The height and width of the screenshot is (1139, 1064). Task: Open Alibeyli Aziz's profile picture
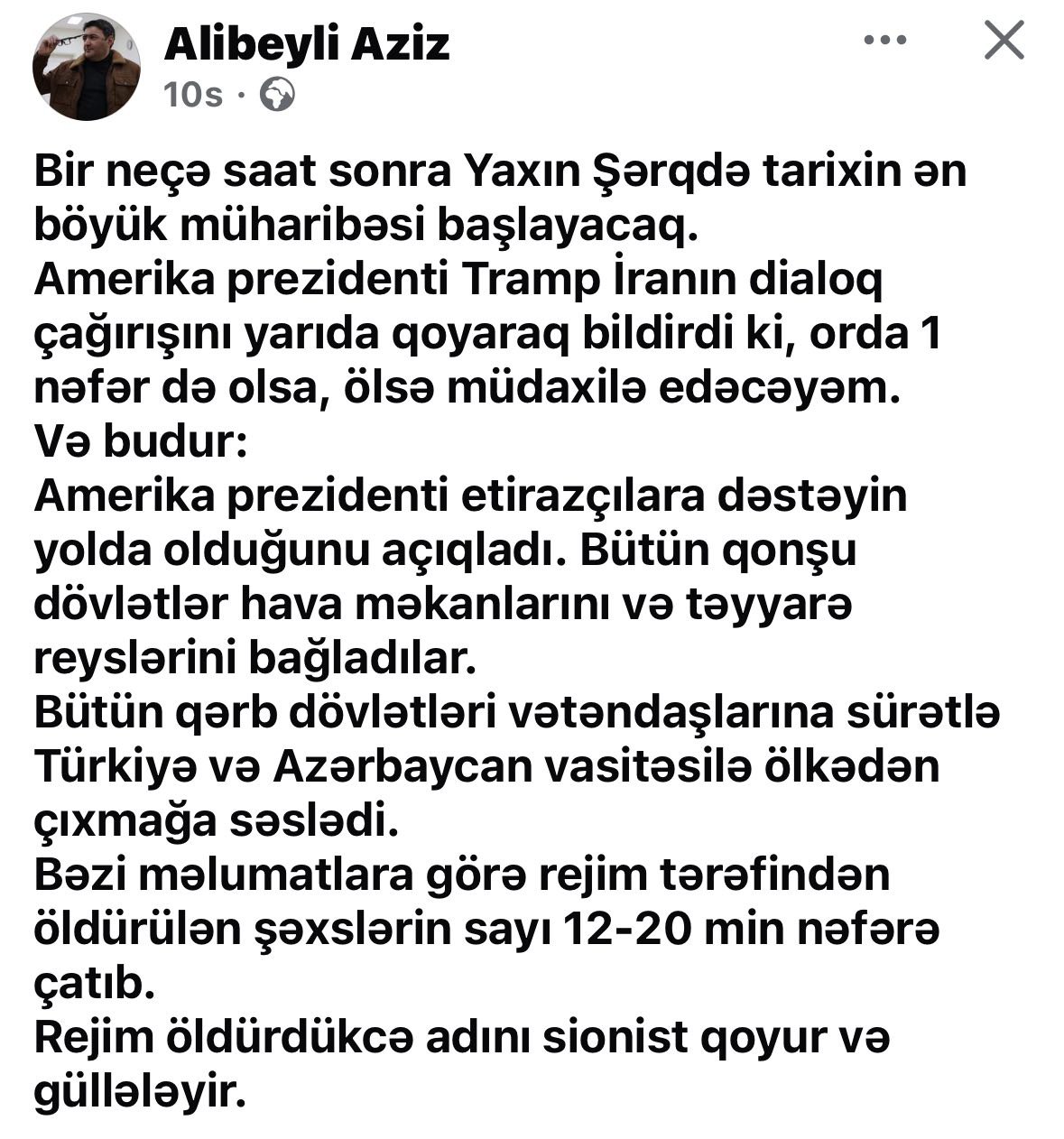tap(86, 67)
